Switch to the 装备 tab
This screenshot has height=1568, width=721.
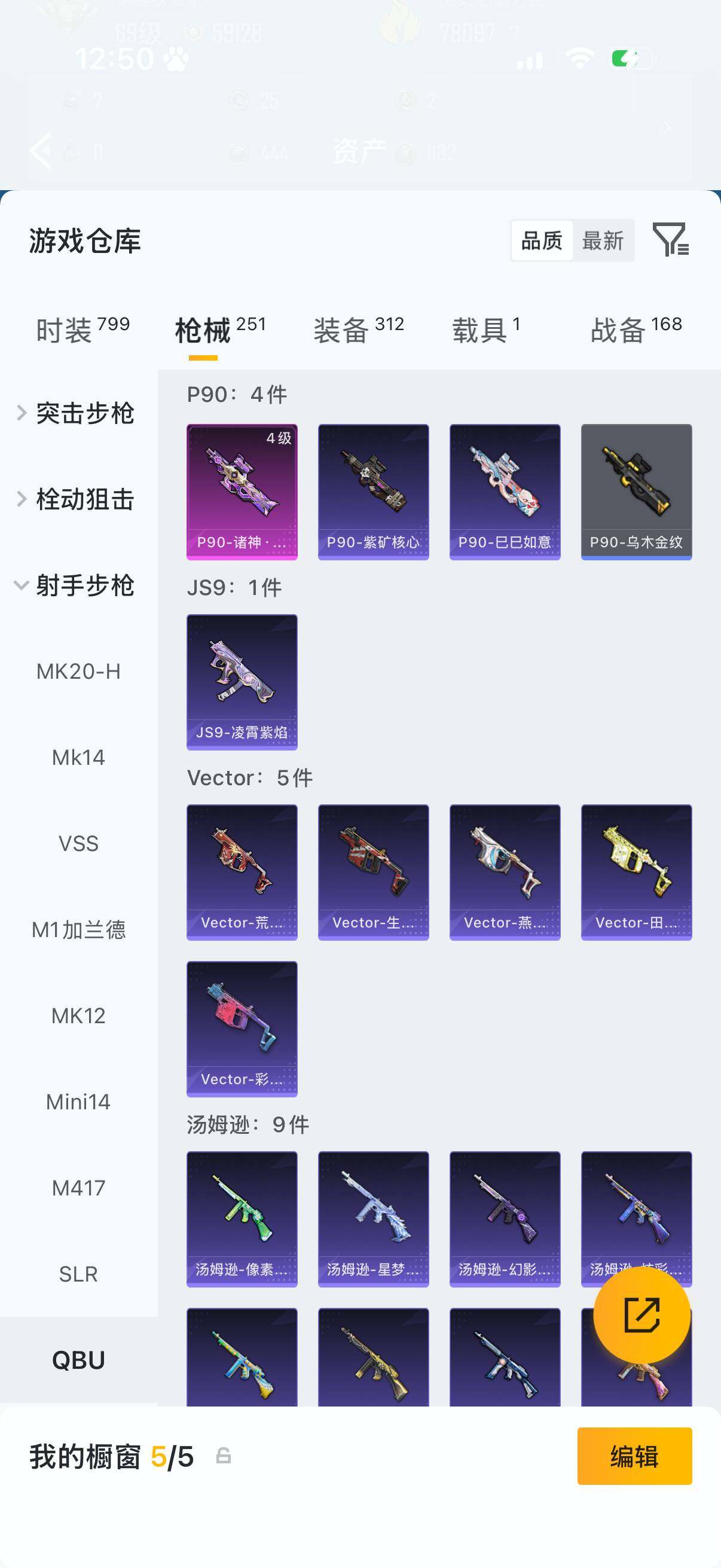coord(358,330)
